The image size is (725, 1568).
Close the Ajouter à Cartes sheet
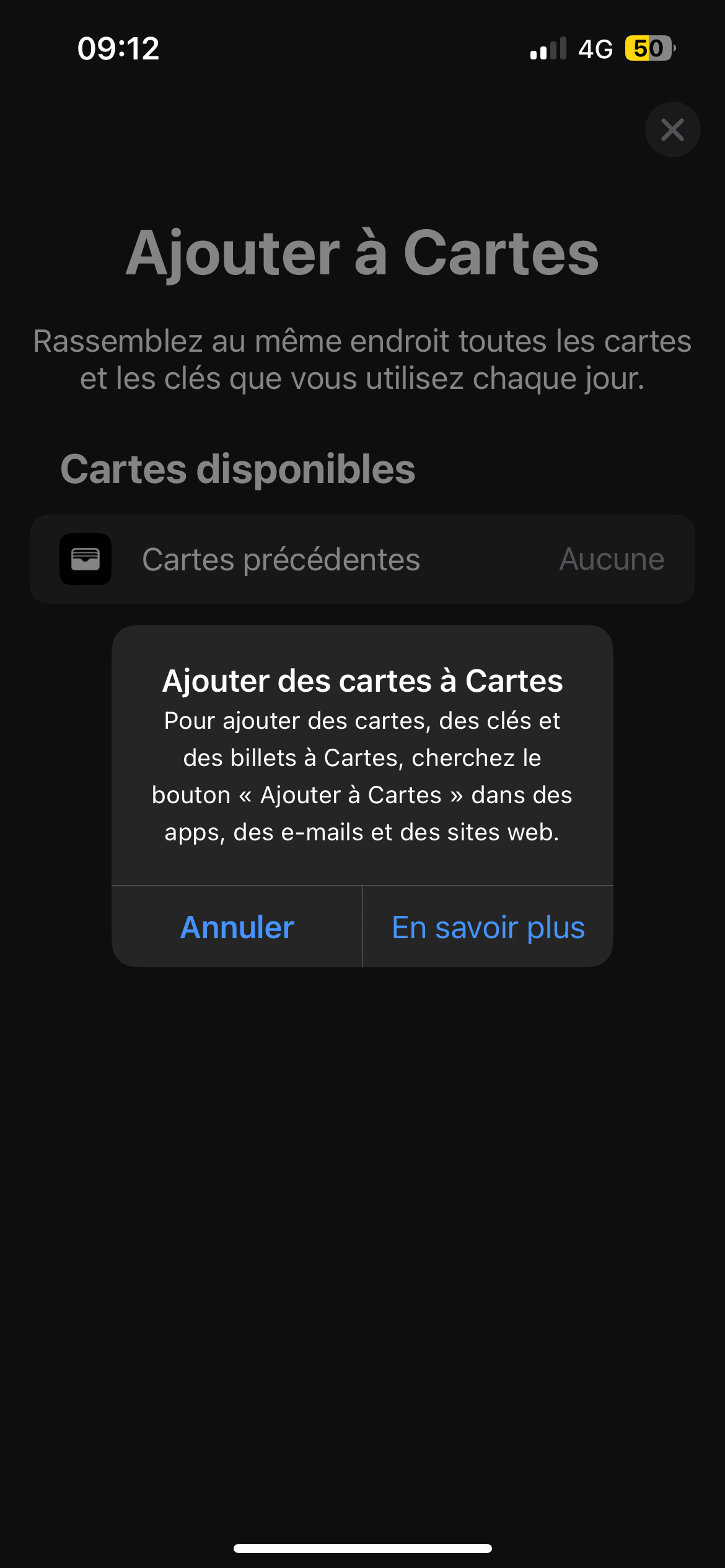(672, 129)
